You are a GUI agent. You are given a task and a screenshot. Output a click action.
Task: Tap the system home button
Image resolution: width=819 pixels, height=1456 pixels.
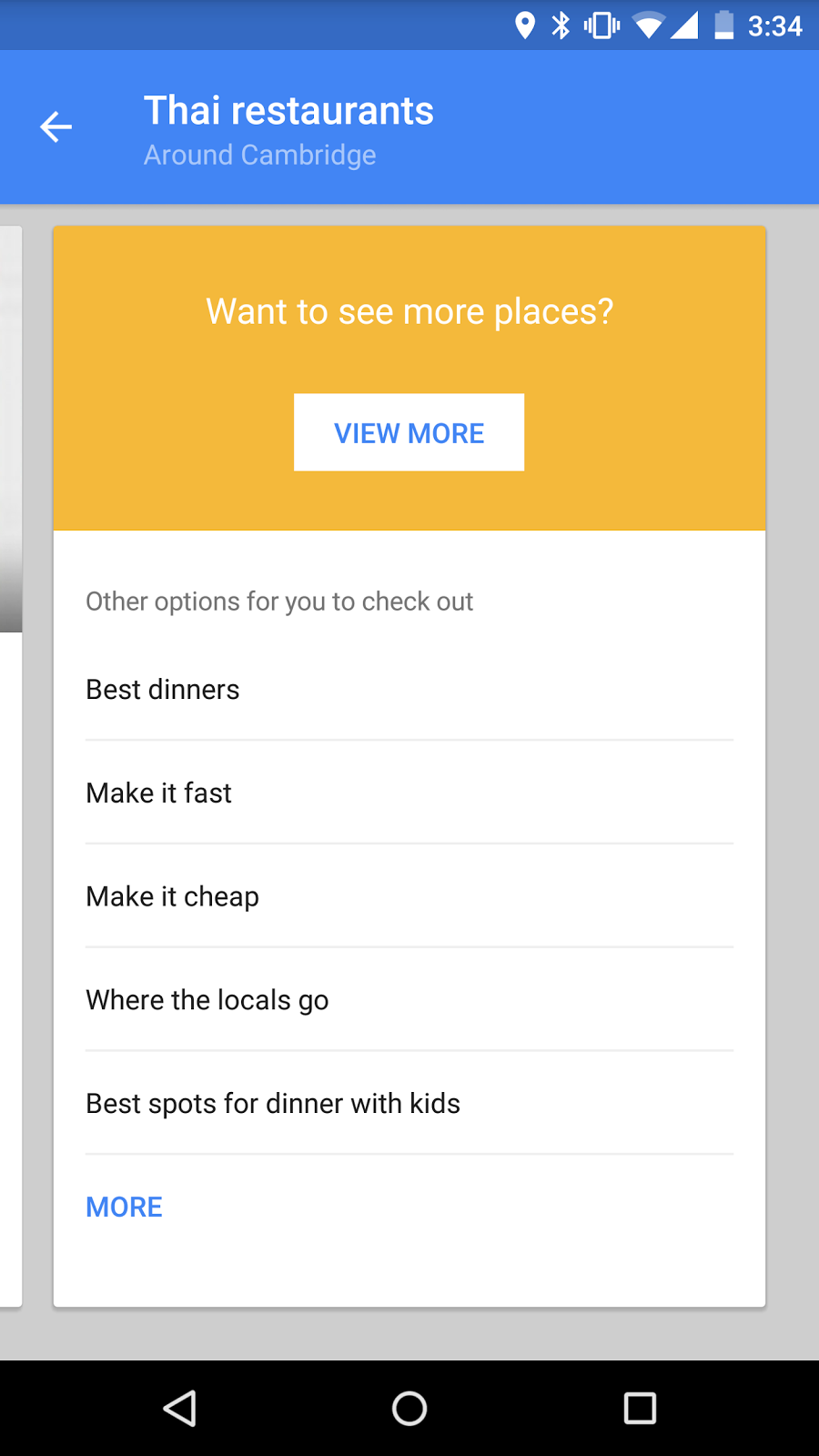pos(409,1409)
